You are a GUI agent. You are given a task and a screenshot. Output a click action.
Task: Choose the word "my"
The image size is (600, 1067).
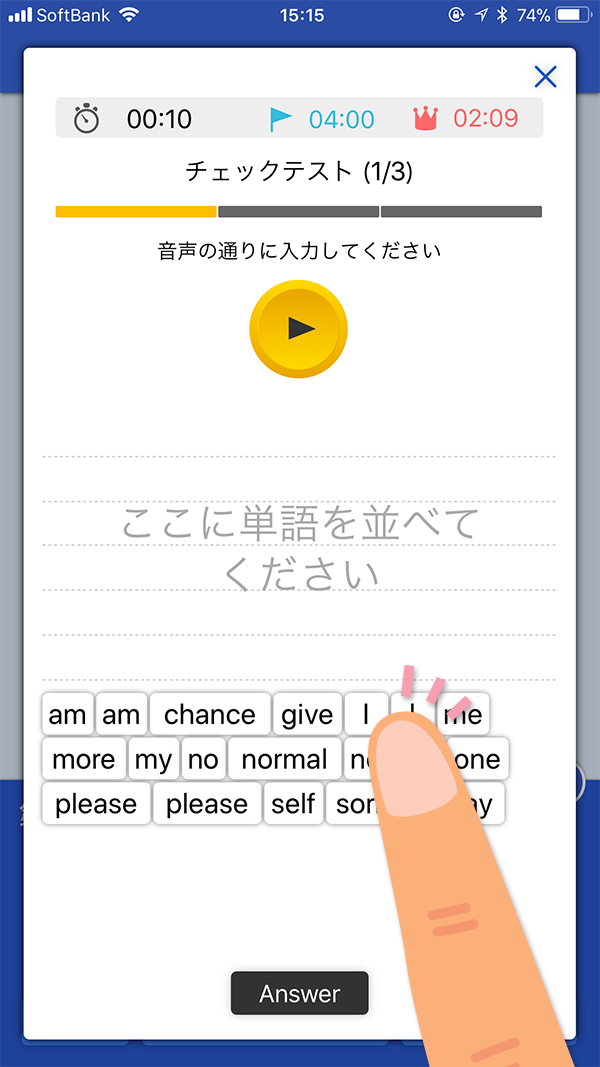click(153, 759)
